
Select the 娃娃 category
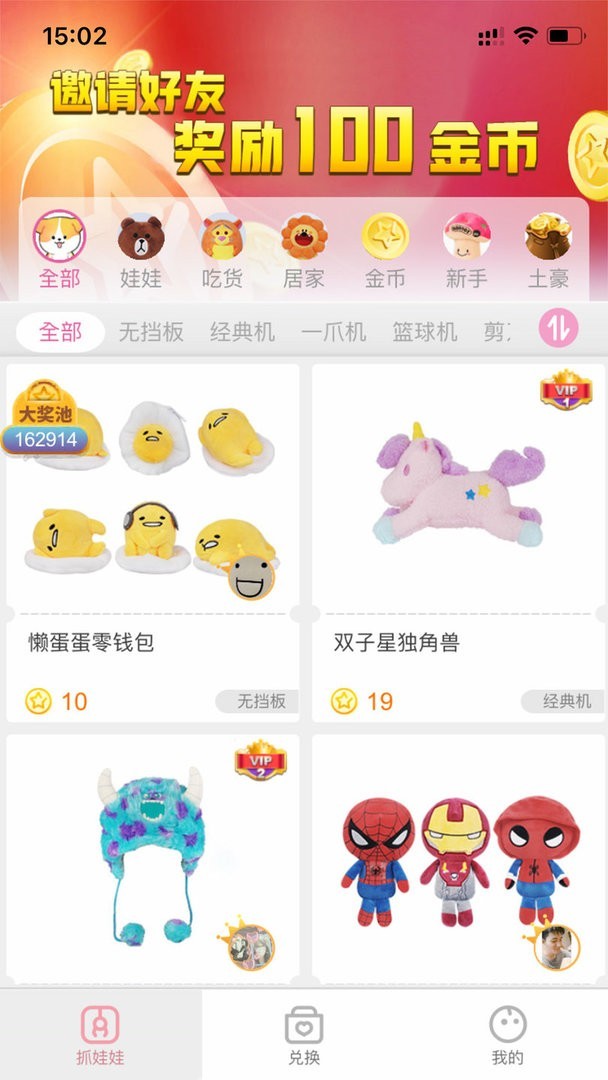[x=141, y=250]
